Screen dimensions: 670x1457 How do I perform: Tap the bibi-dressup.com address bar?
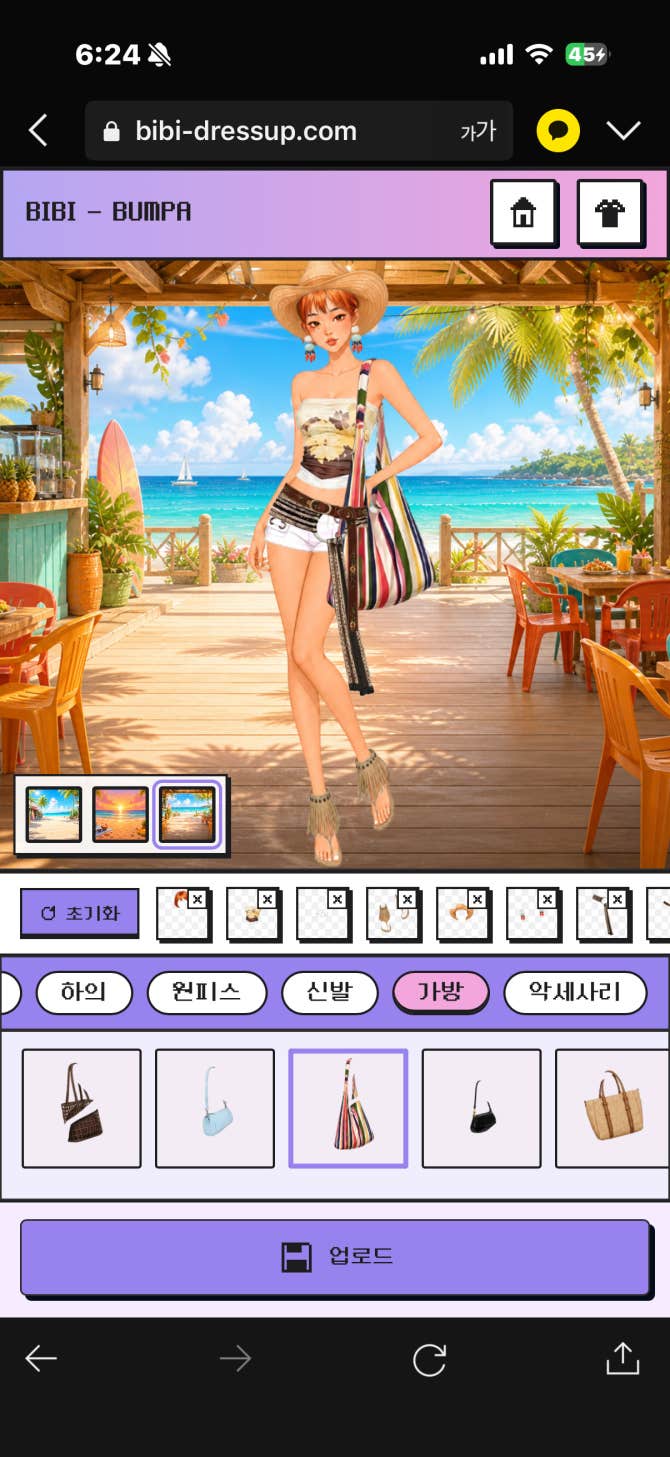click(299, 131)
